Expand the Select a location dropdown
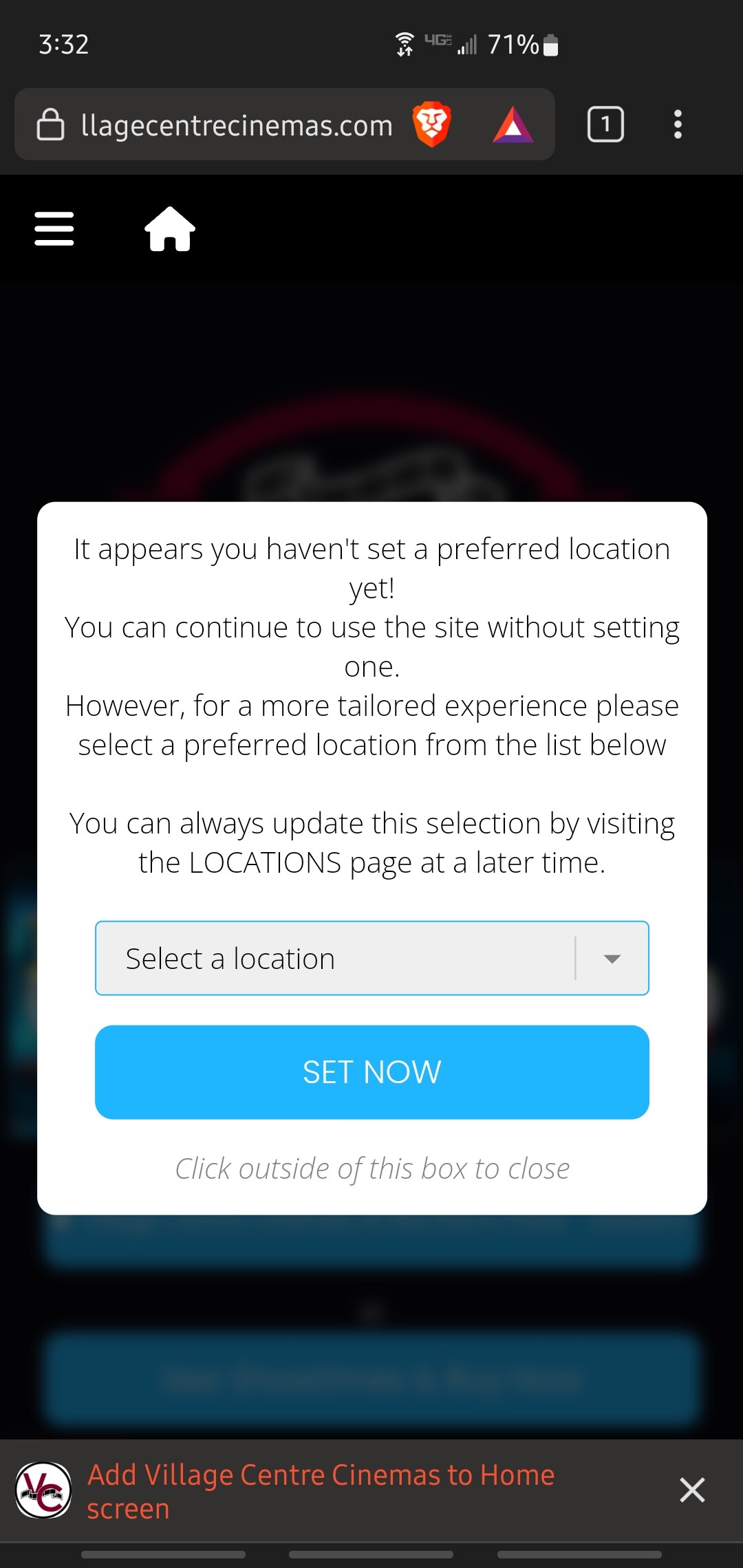The image size is (743, 1568). coord(371,958)
